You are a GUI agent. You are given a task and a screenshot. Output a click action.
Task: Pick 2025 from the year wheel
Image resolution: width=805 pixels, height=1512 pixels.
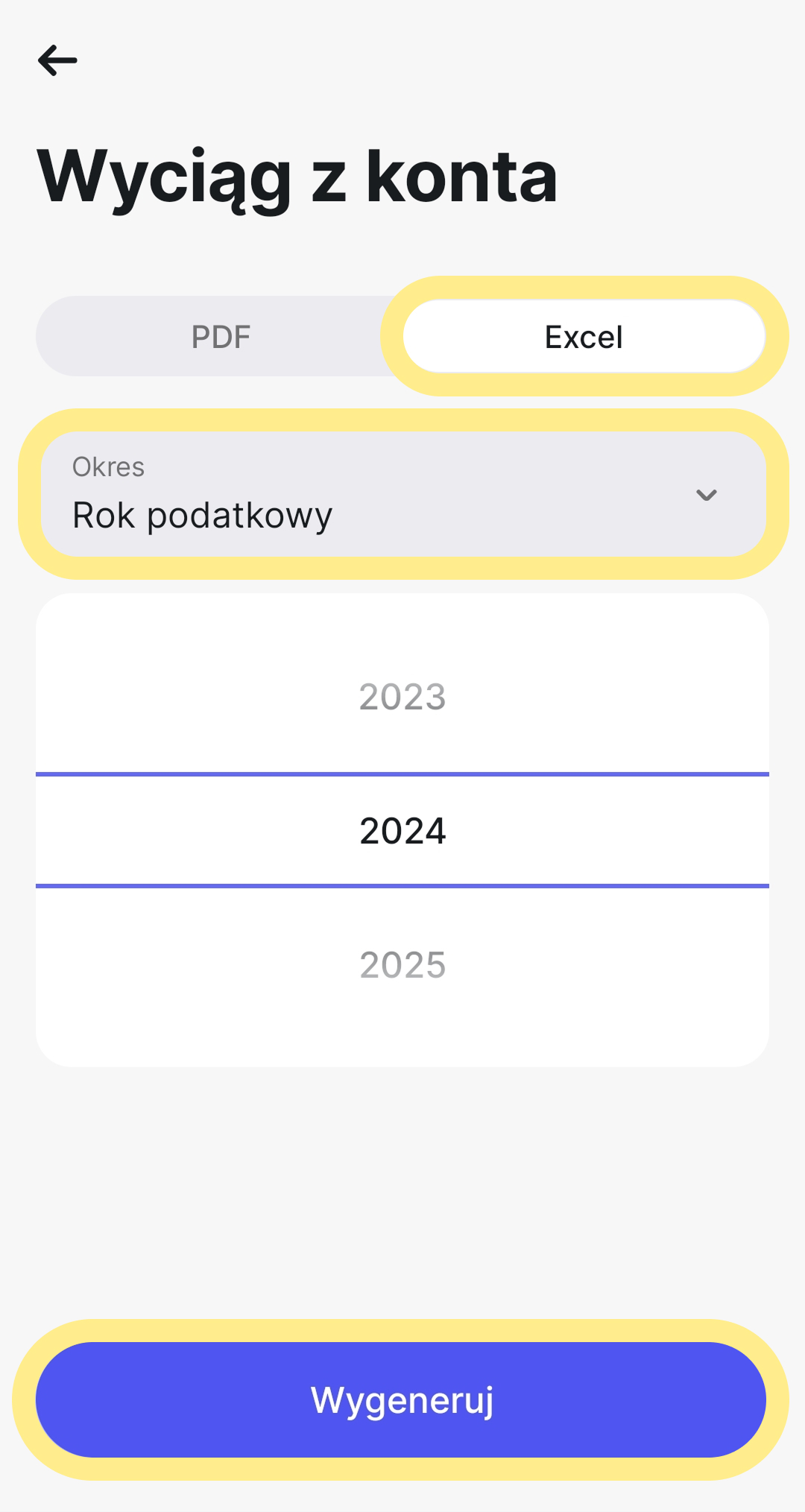click(402, 964)
